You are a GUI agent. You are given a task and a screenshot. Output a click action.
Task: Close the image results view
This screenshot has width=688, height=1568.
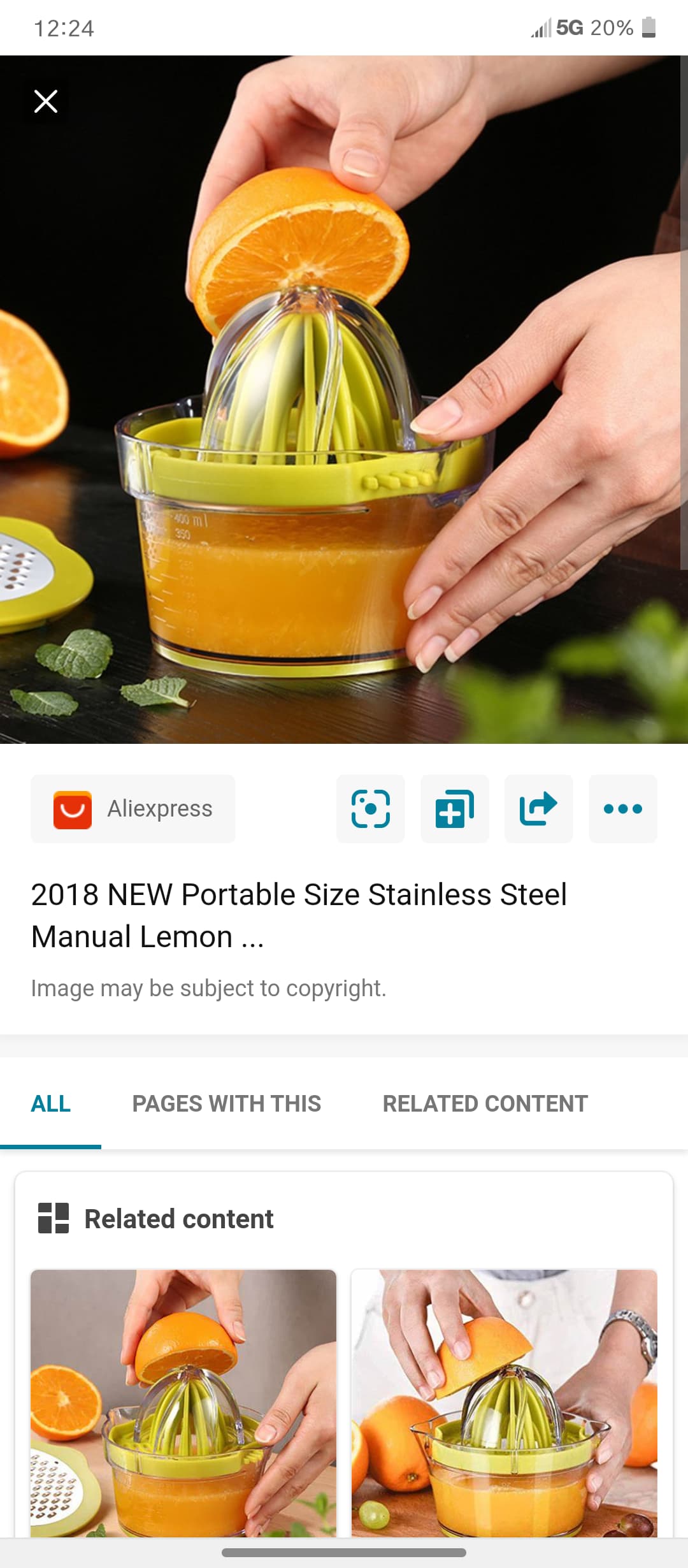(45, 101)
